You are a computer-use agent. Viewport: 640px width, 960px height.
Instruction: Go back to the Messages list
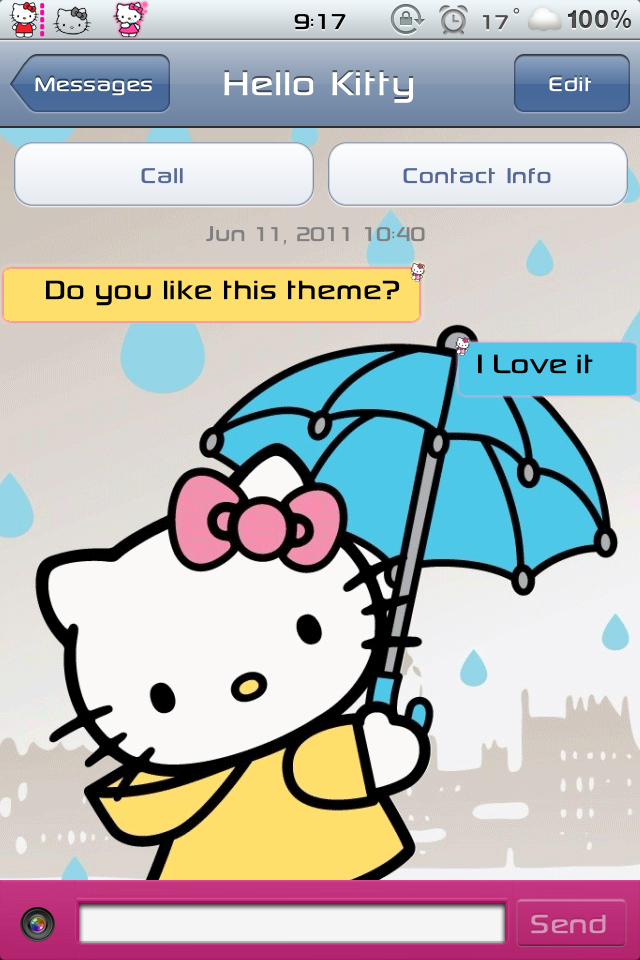point(92,84)
